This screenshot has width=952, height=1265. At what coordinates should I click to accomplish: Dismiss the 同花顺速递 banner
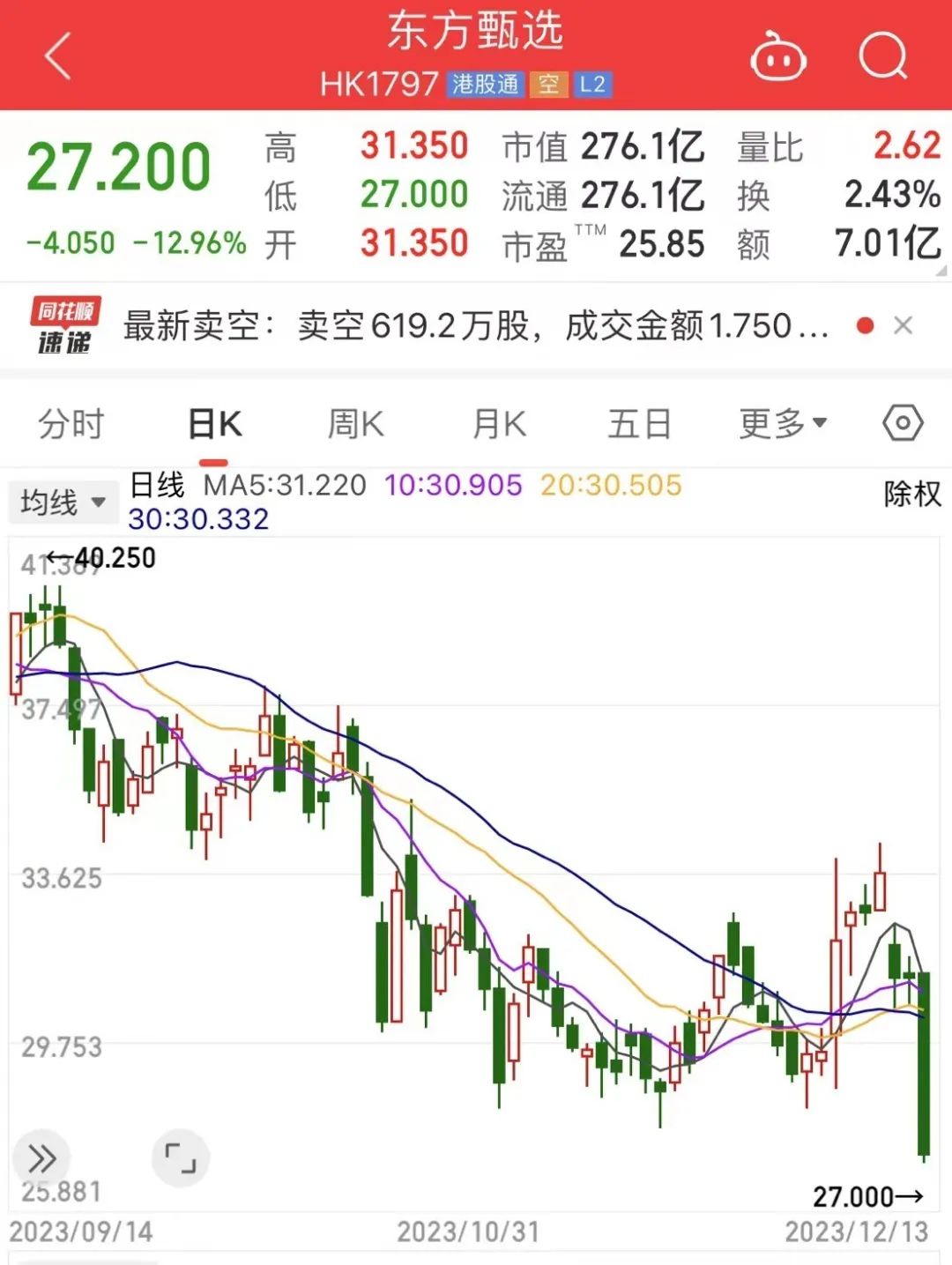(x=903, y=326)
